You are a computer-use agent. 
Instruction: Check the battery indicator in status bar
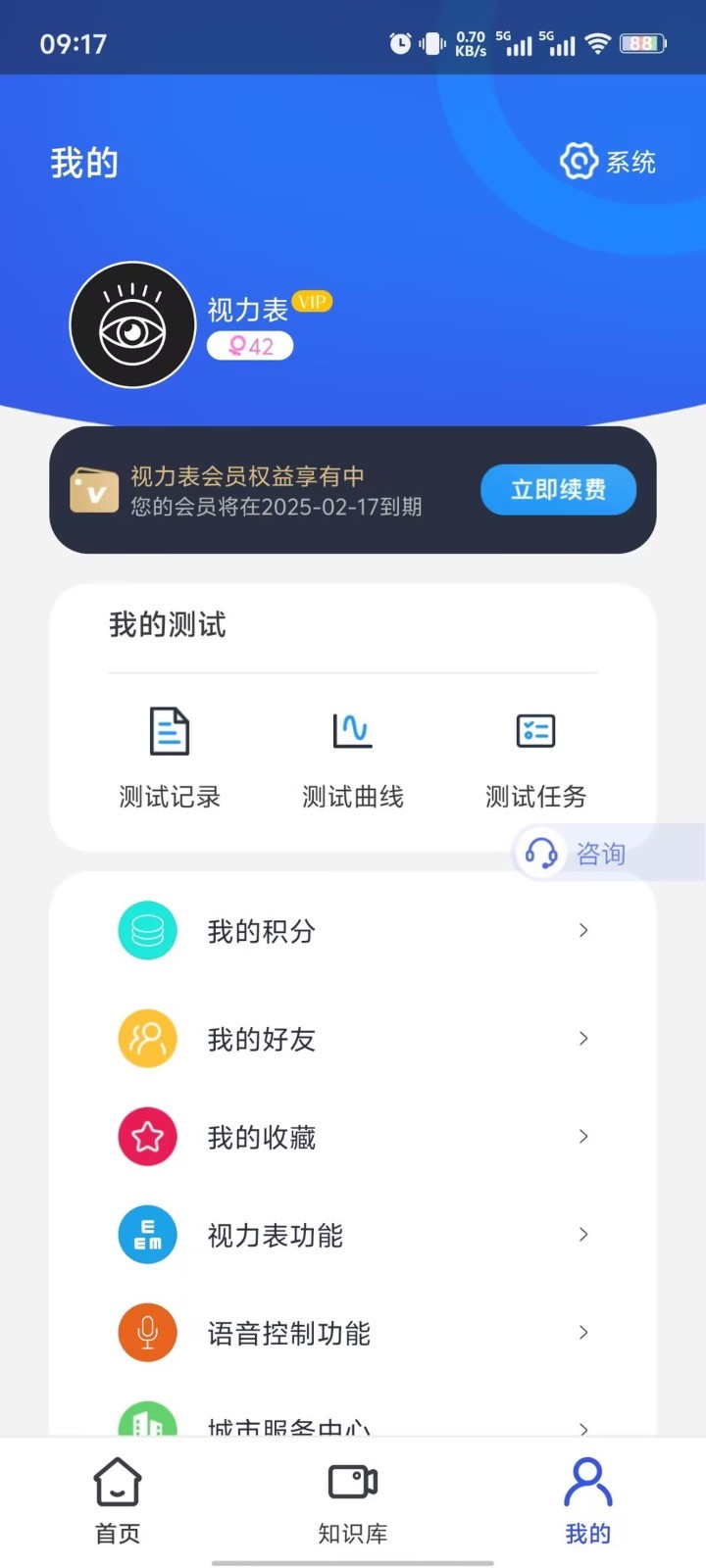pos(642,43)
